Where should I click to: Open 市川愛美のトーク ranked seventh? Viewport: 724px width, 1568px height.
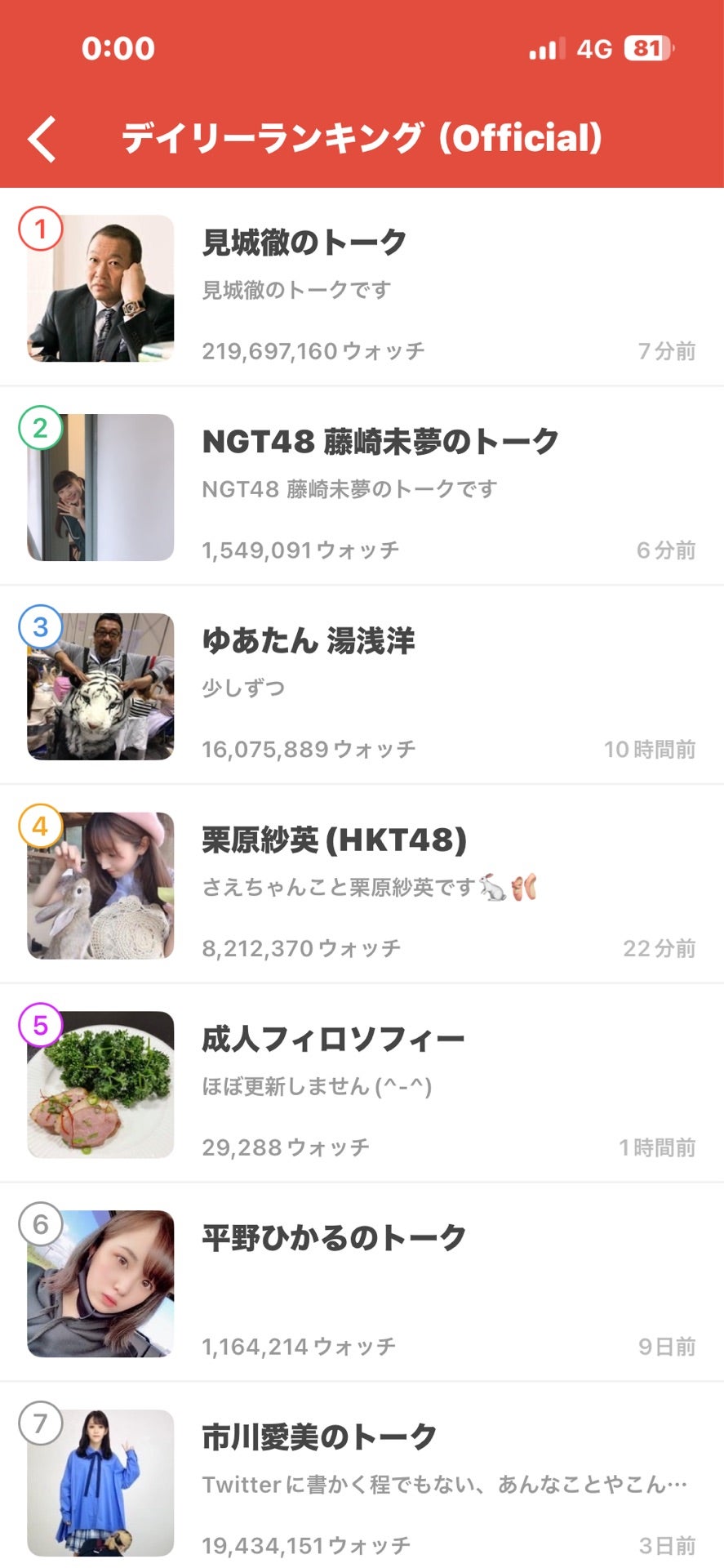[x=362, y=1476]
